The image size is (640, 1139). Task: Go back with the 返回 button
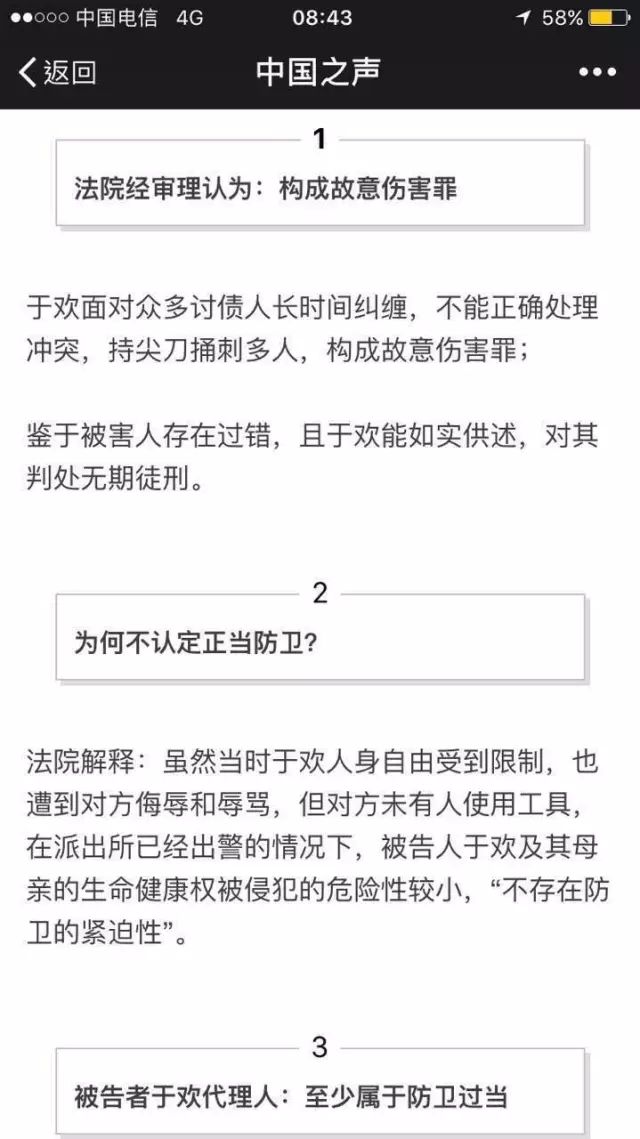(x=58, y=72)
